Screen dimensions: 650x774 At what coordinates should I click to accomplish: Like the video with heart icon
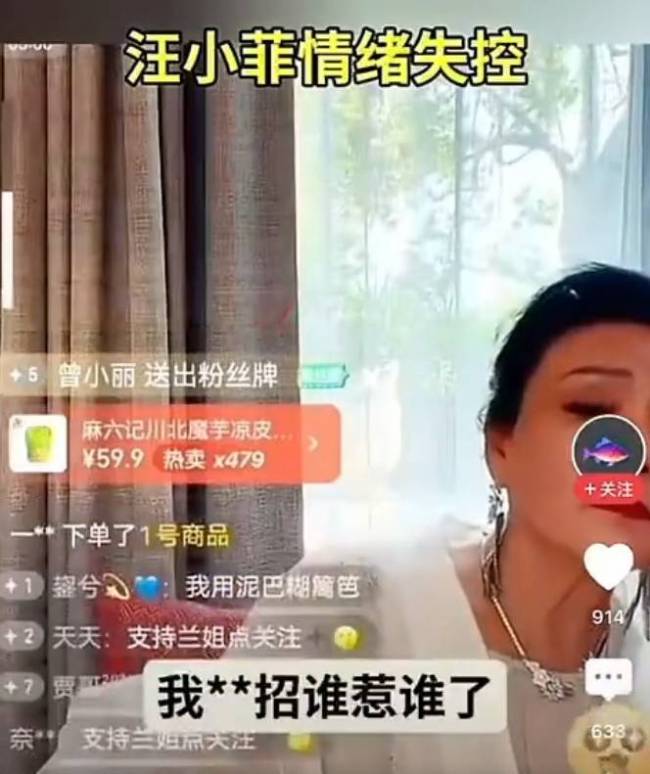pyautogui.click(x=608, y=566)
